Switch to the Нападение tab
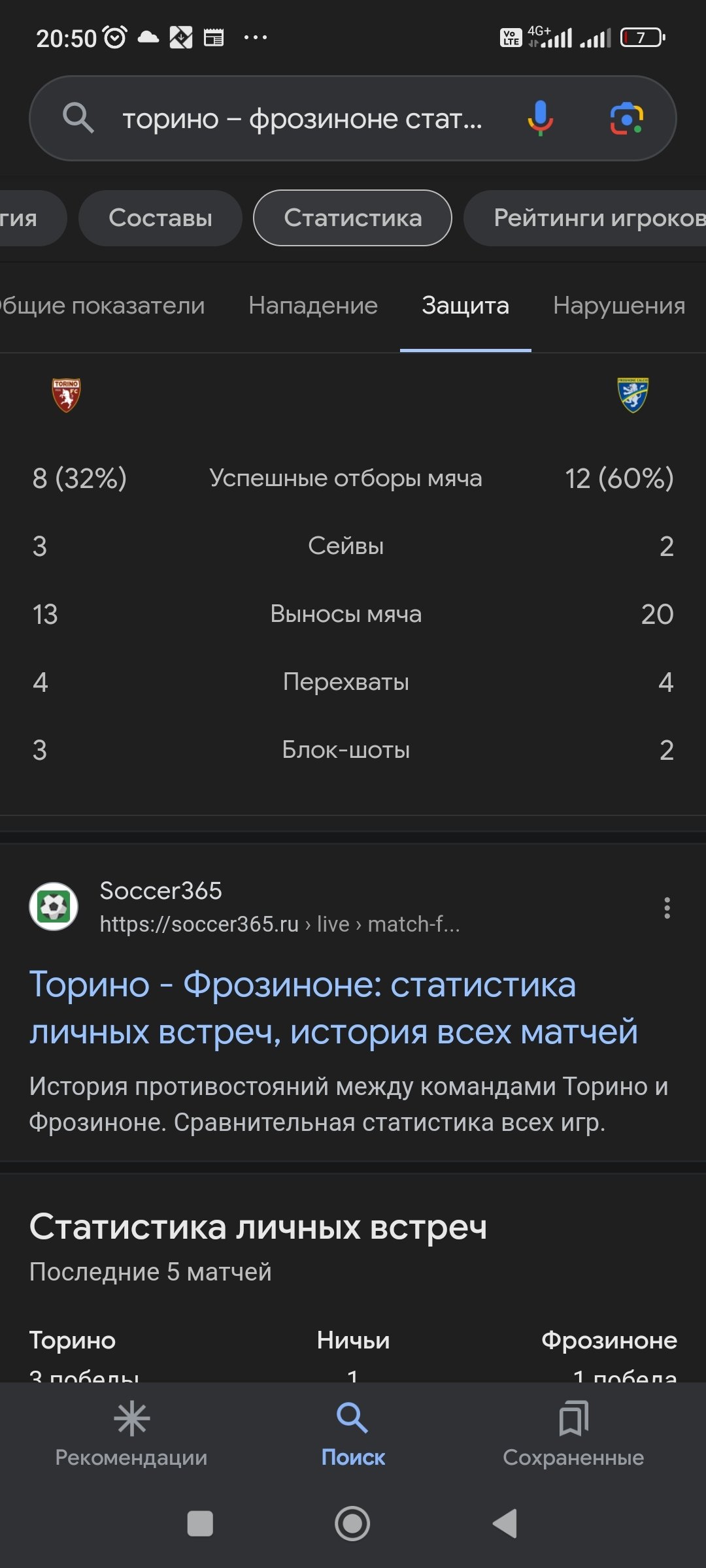The image size is (706, 1568). pyautogui.click(x=313, y=306)
